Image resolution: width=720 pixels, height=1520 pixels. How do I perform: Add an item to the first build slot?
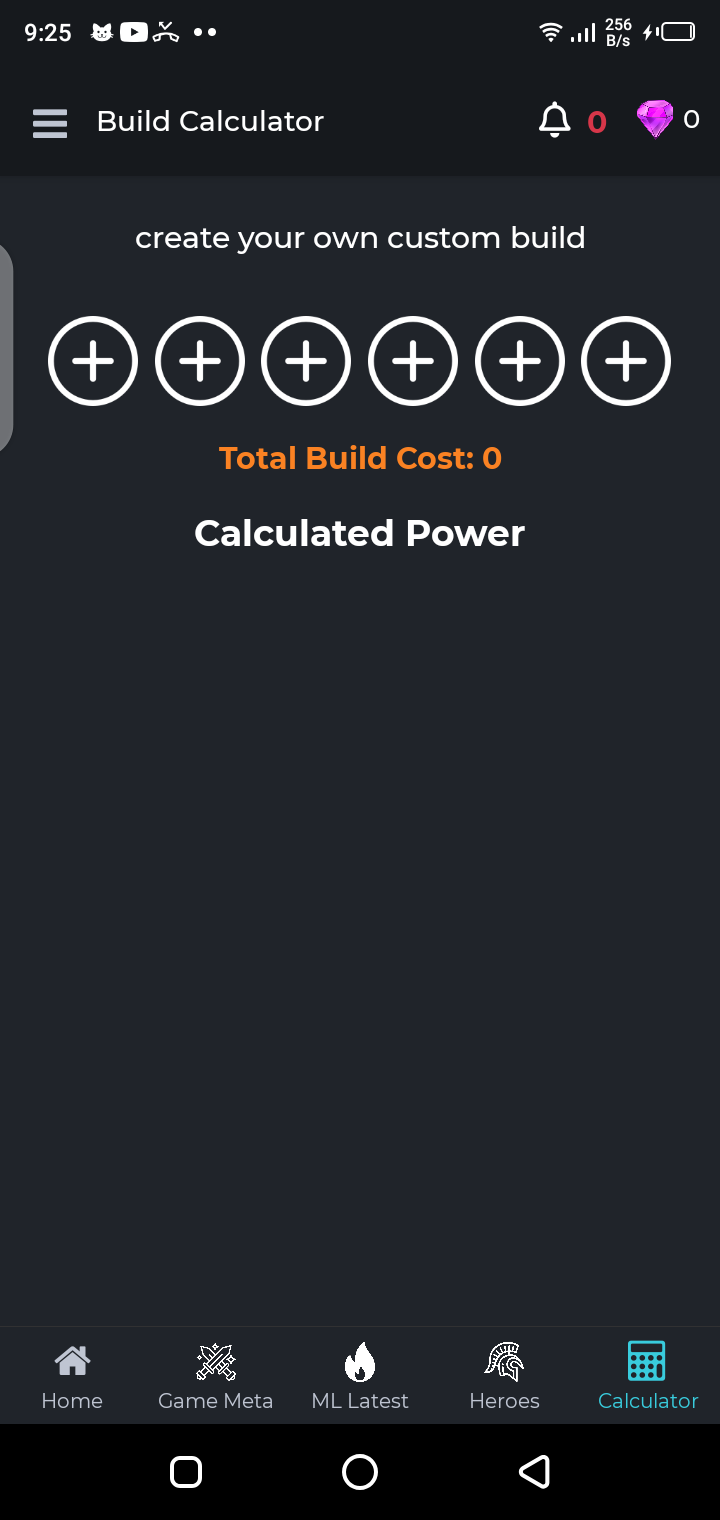coord(93,361)
